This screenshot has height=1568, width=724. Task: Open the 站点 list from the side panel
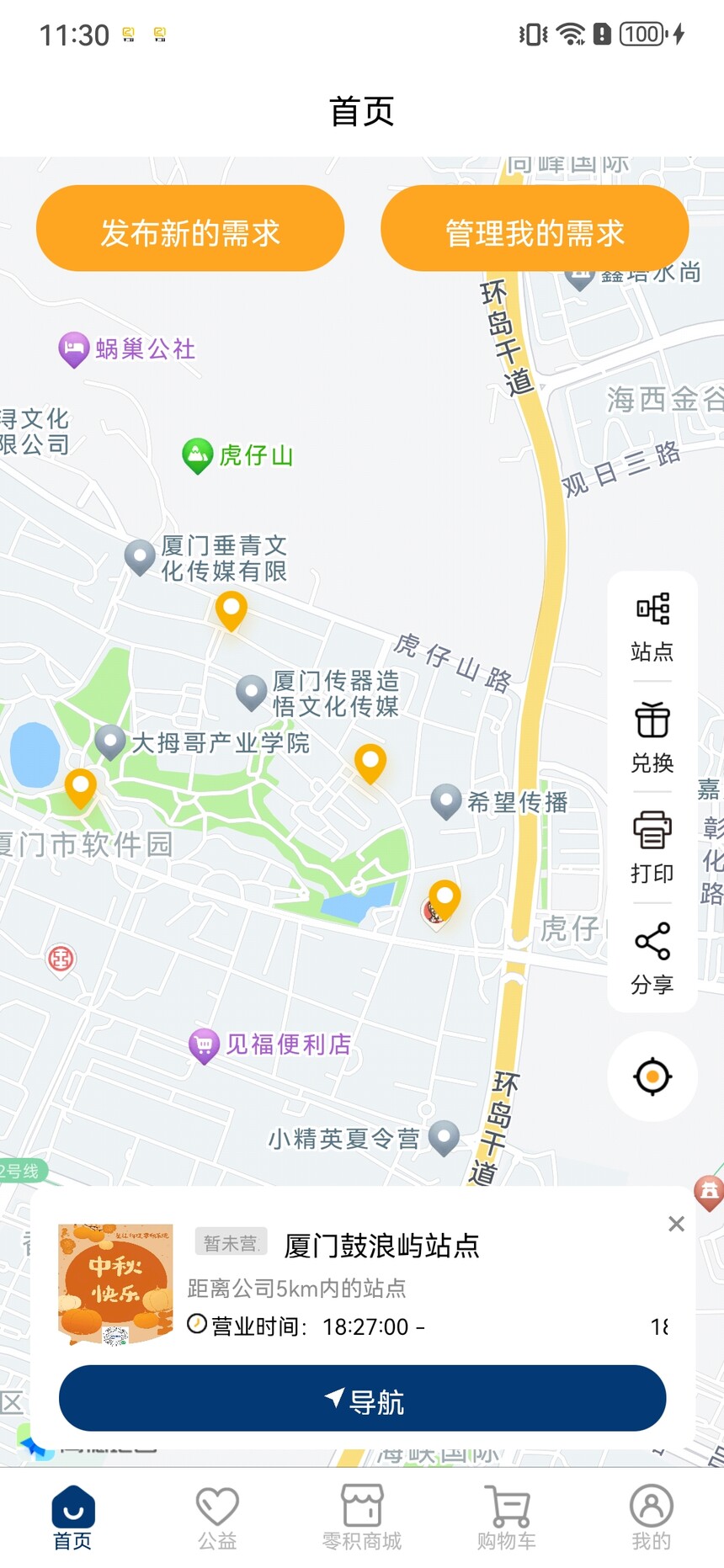(x=652, y=626)
